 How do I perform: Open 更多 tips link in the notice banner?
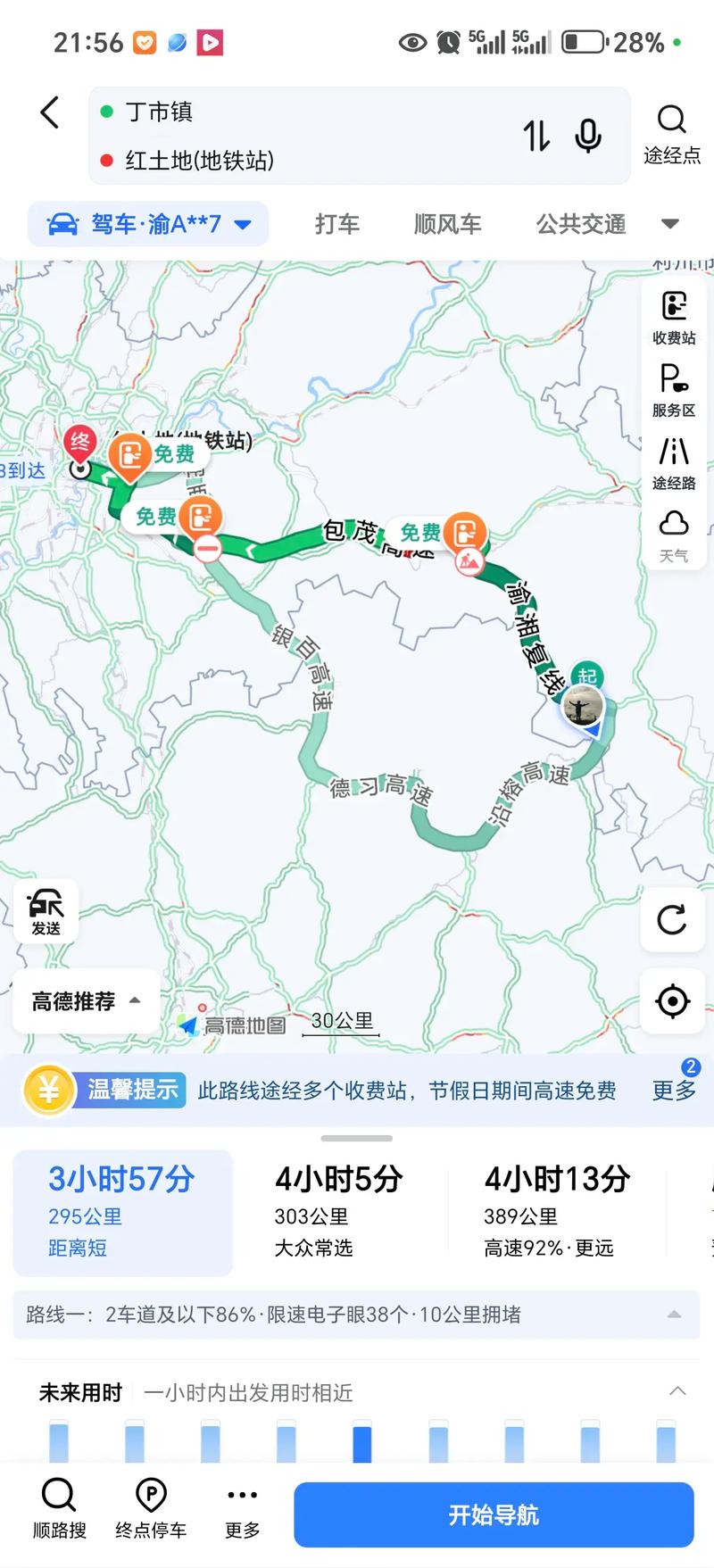[673, 1092]
